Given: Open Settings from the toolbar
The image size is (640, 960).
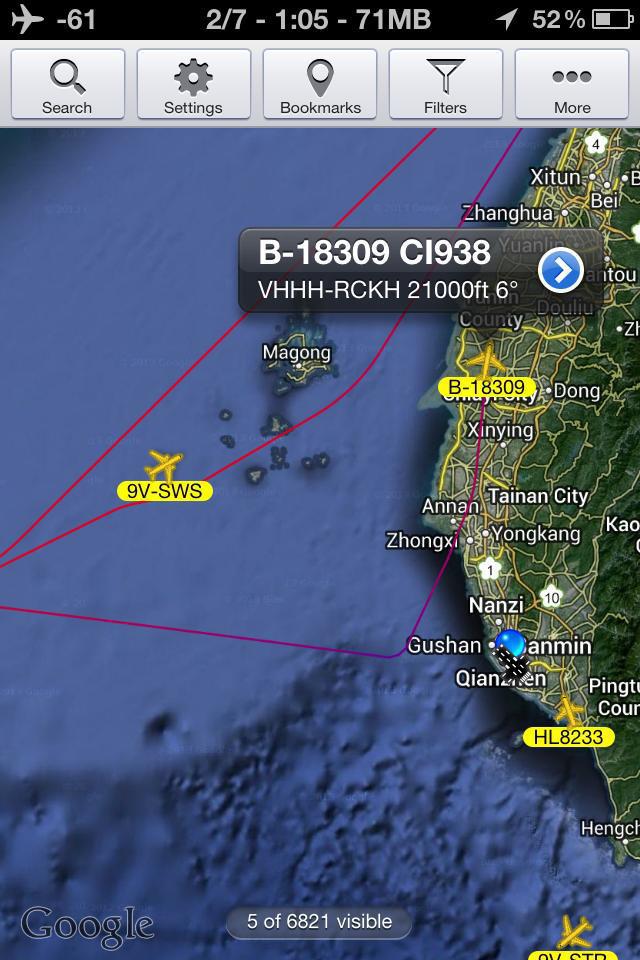Looking at the screenshot, I should [193, 85].
